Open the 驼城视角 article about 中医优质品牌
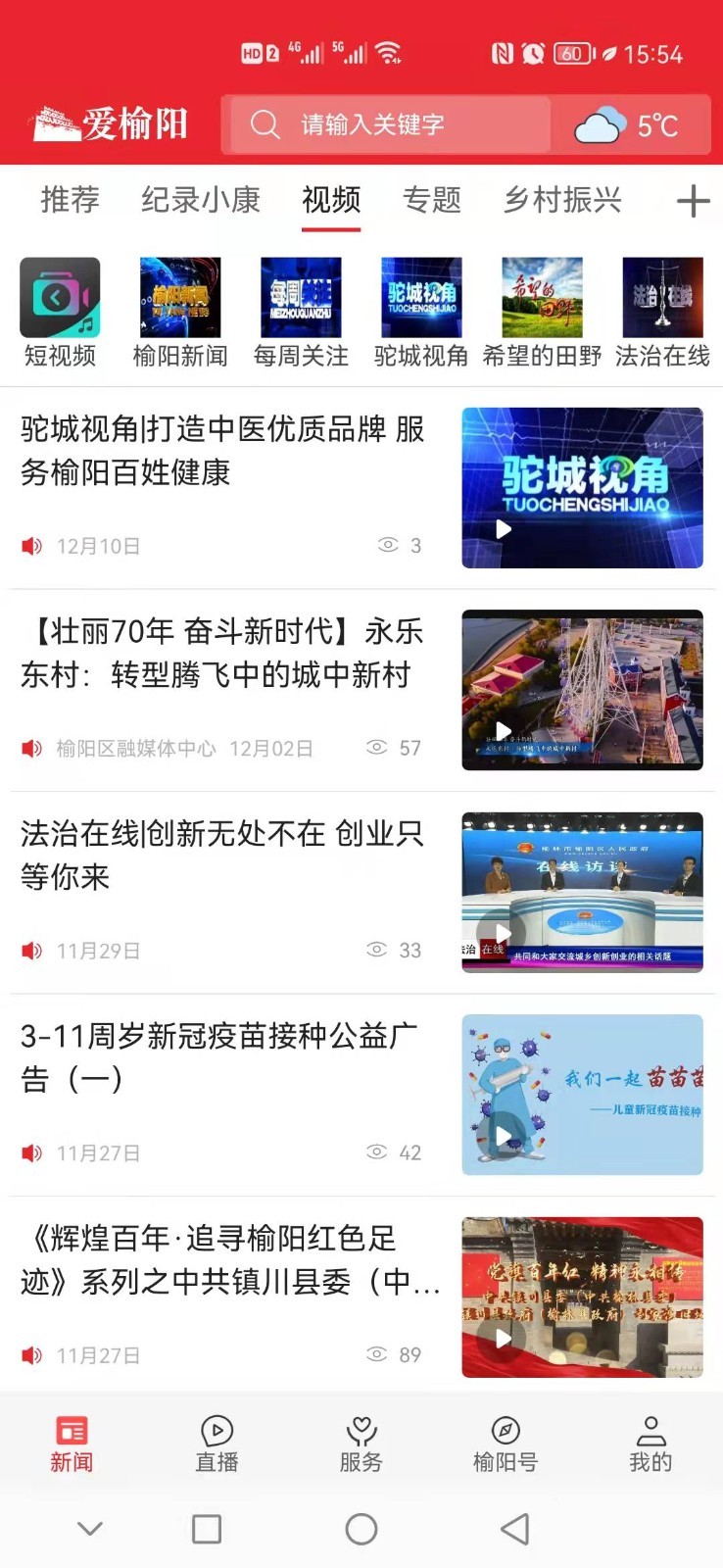 click(222, 451)
